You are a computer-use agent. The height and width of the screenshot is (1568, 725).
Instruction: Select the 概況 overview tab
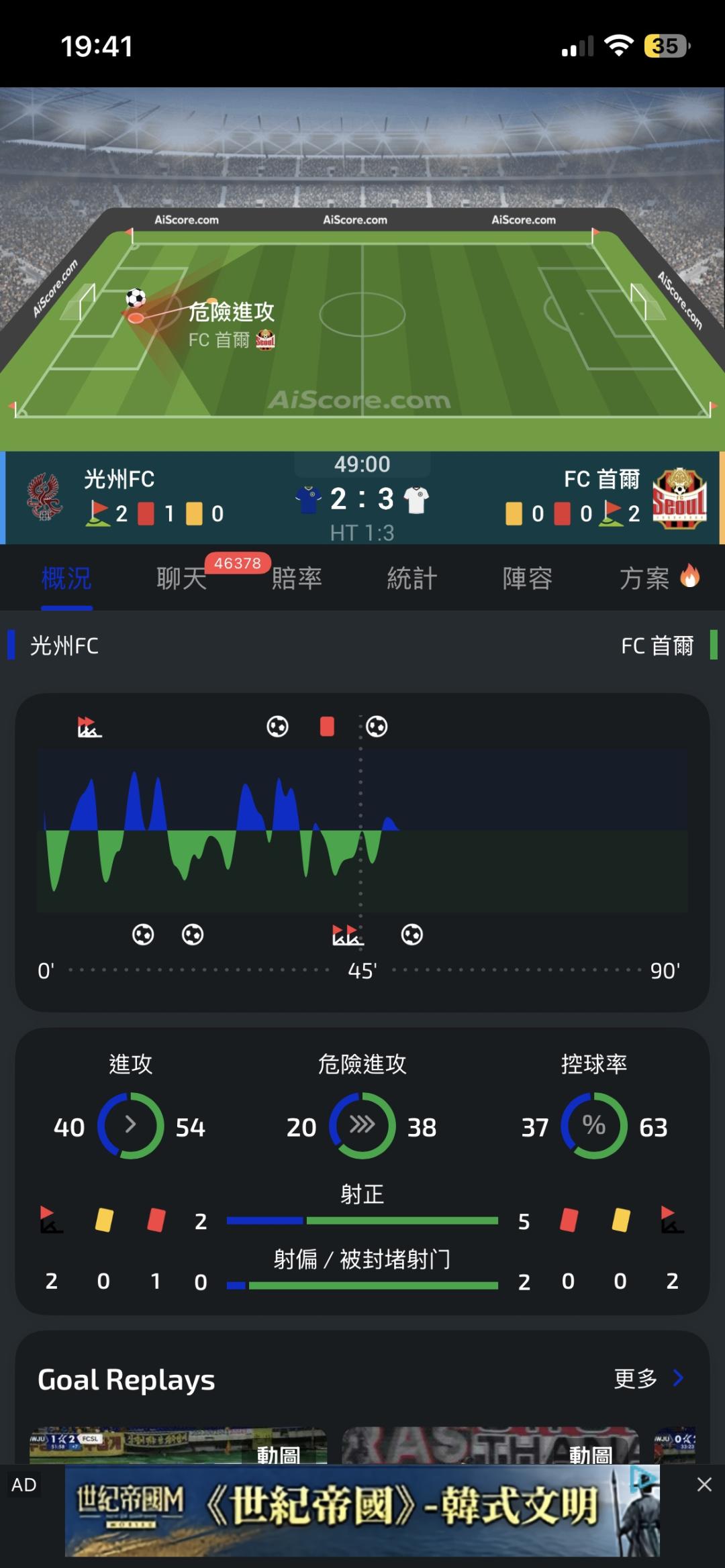[x=66, y=578]
